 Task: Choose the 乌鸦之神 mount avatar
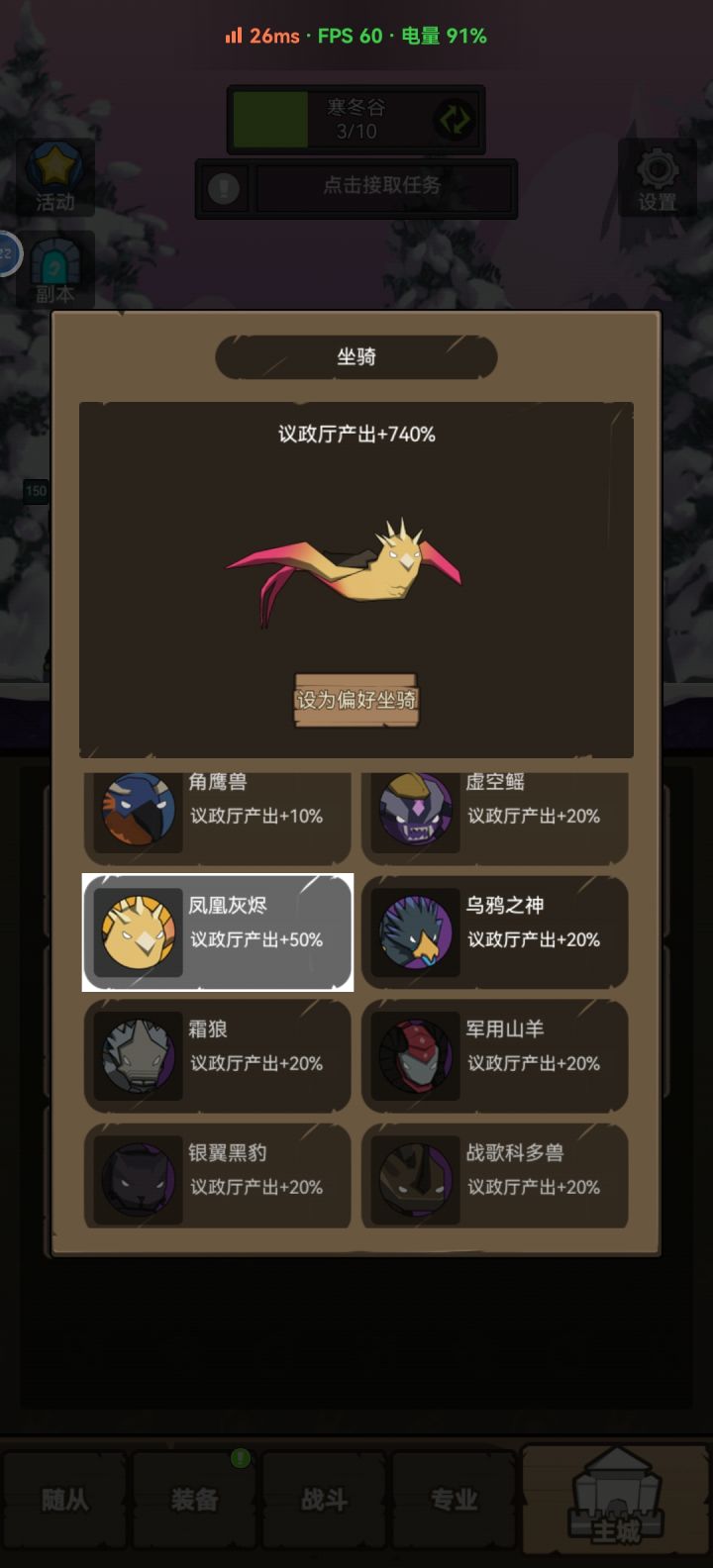[416, 931]
